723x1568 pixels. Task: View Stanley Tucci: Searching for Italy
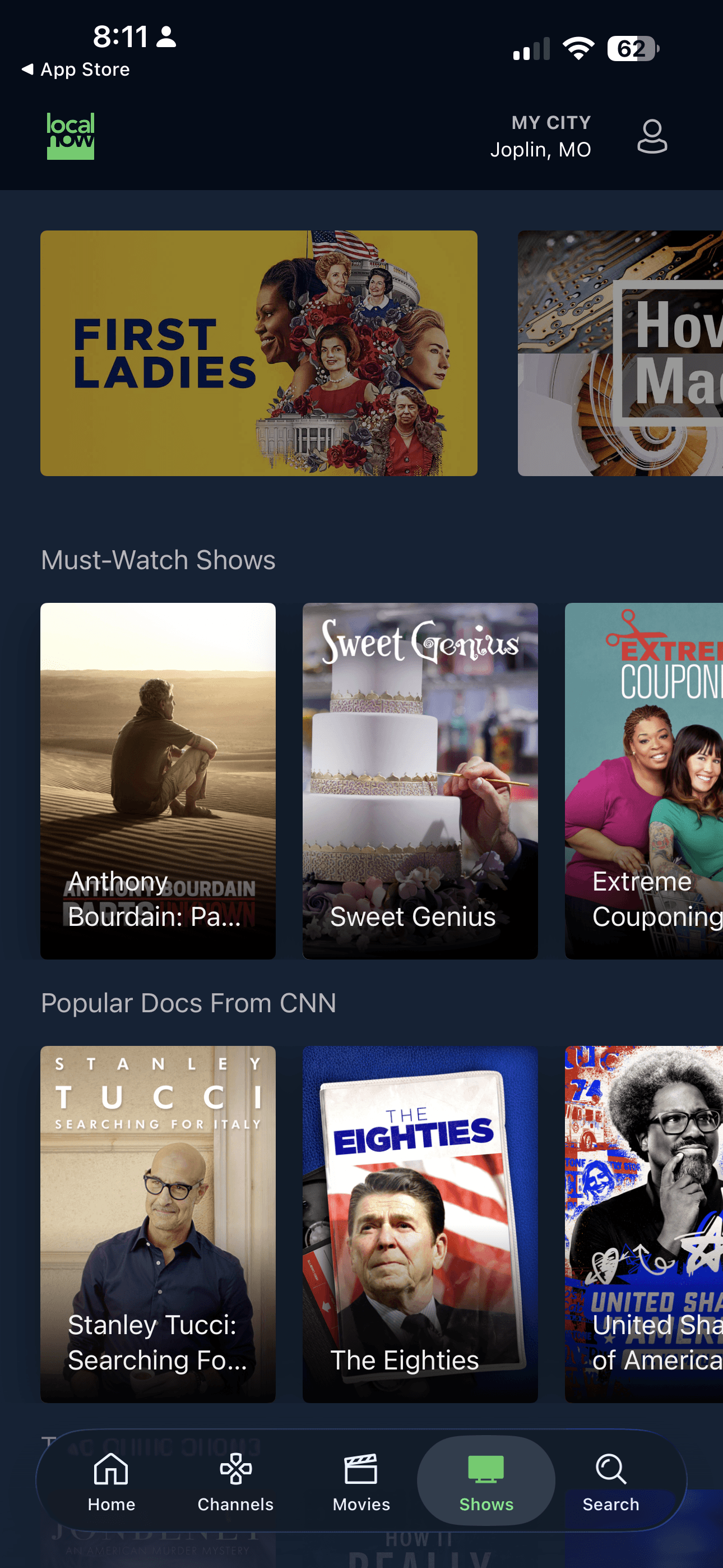tap(157, 1224)
